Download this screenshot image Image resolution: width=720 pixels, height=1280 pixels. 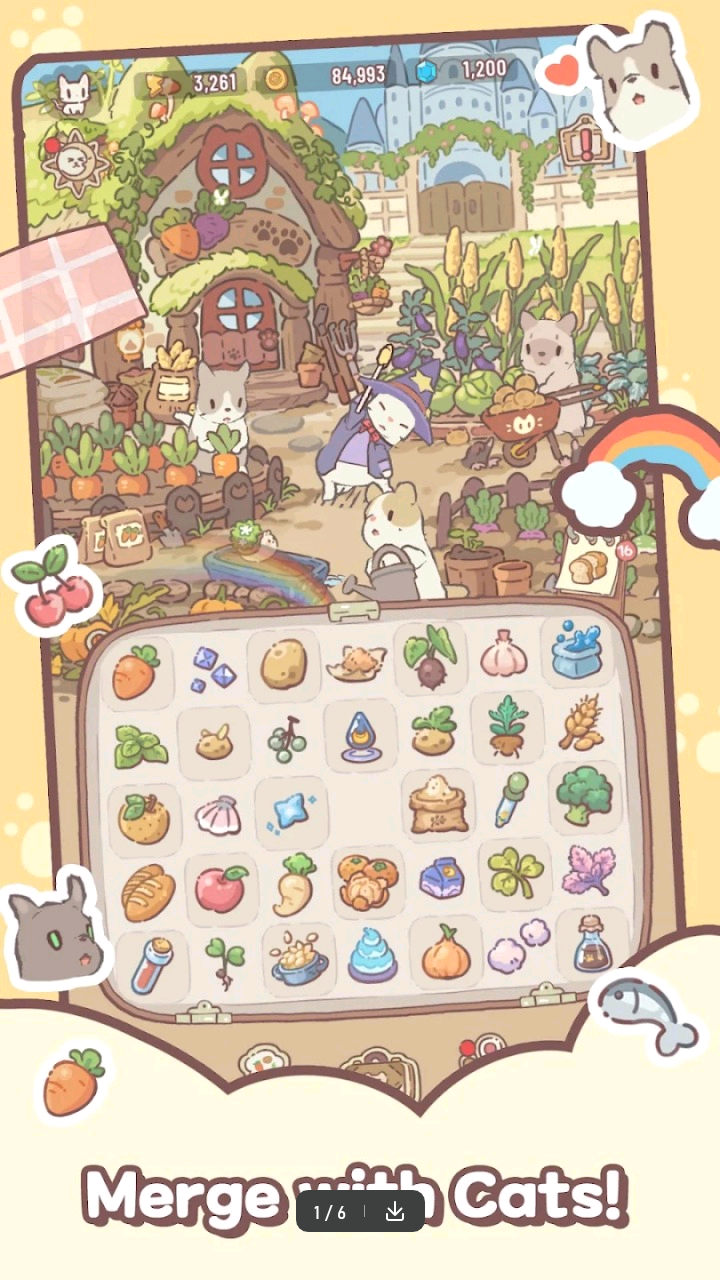395,1212
